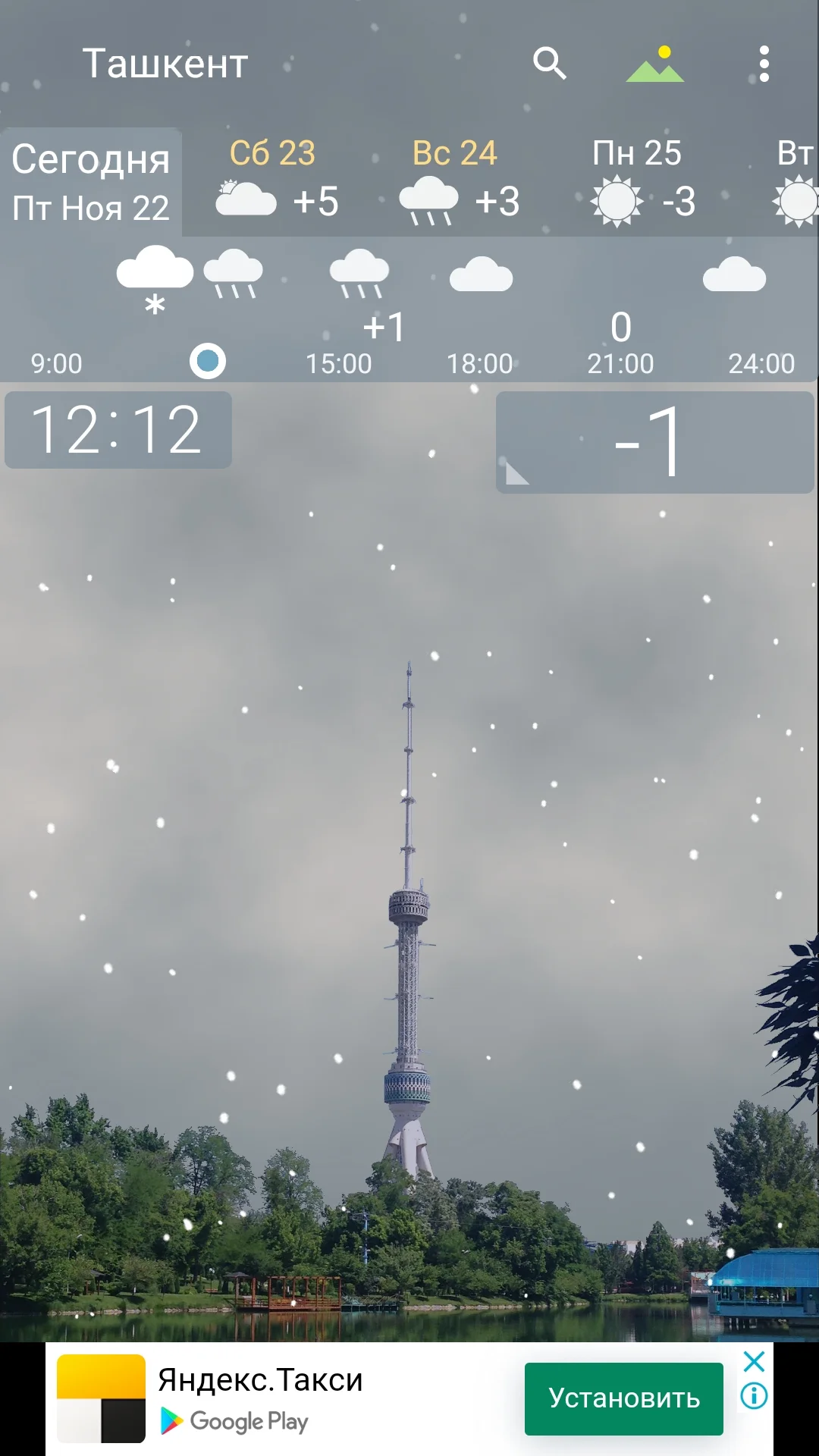
Task: Open the search icon
Action: point(550,64)
